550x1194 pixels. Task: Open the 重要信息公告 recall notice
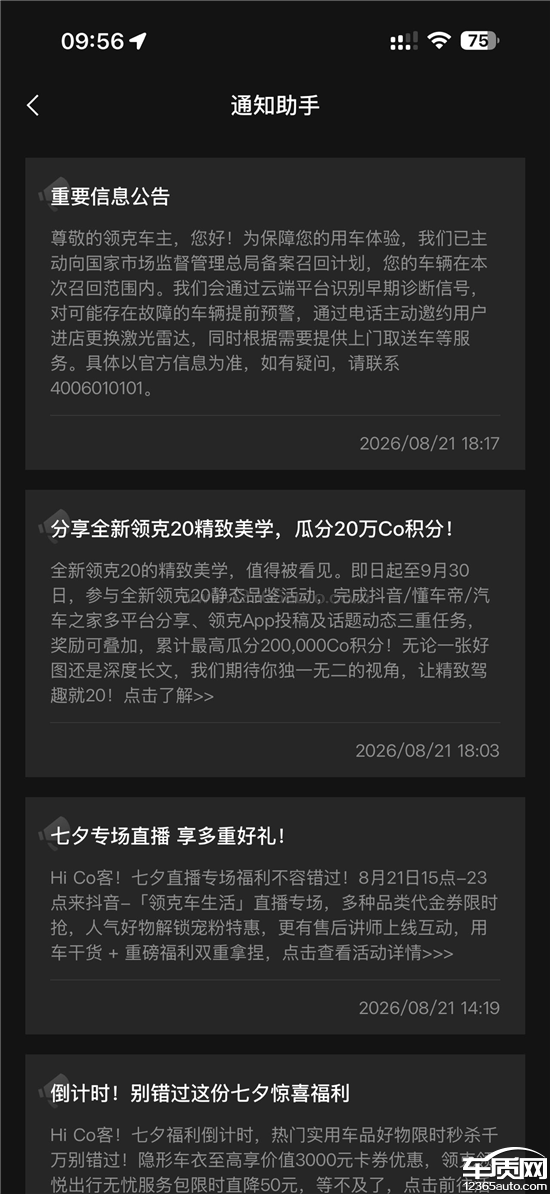275,314
